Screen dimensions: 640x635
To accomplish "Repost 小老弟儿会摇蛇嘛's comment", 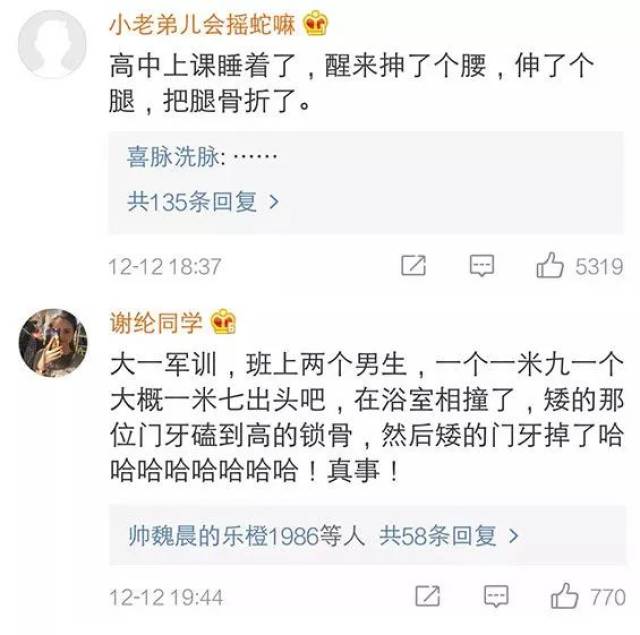I will tap(413, 266).
